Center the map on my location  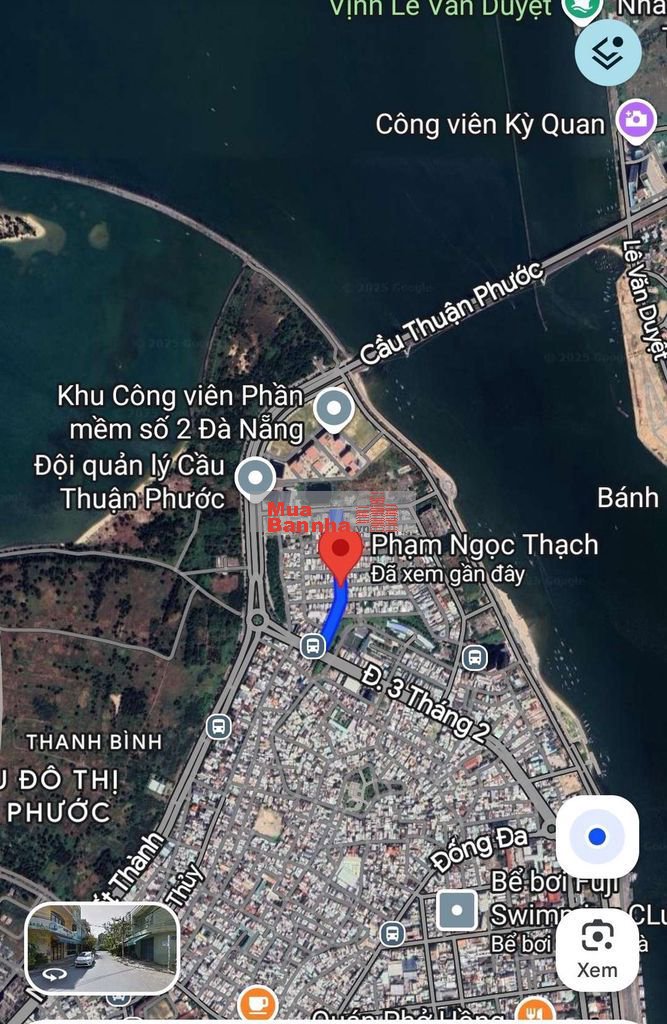point(597,836)
